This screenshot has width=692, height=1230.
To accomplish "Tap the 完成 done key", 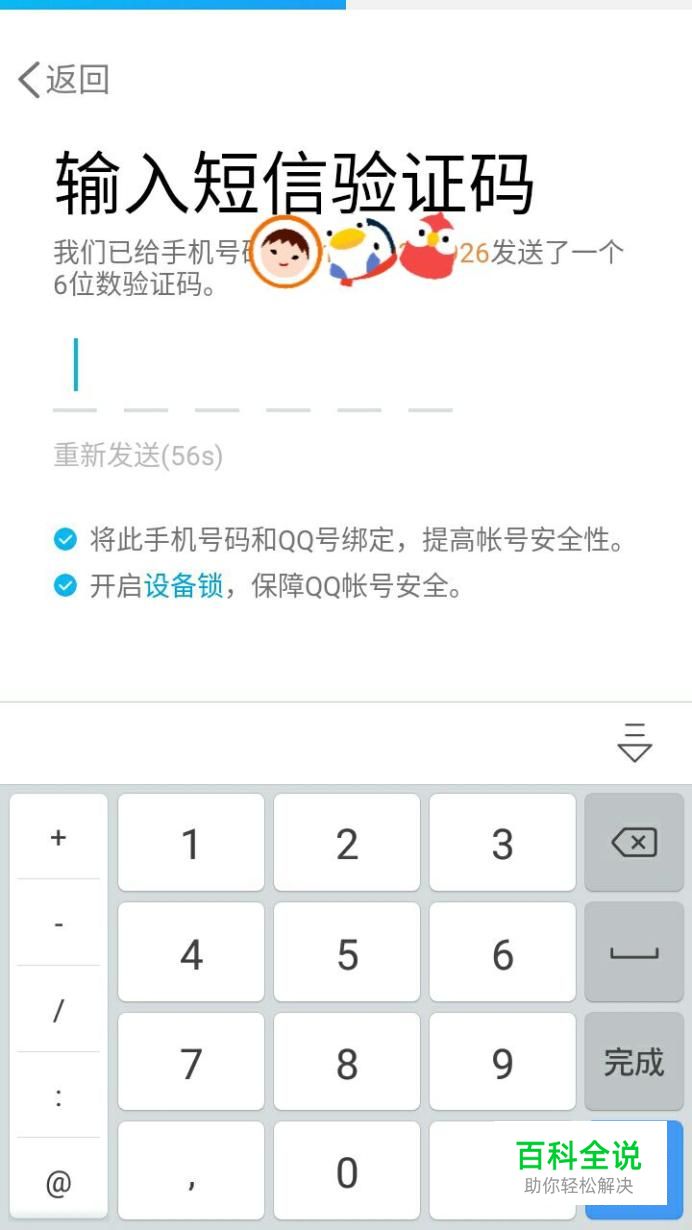I will pos(634,1062).
